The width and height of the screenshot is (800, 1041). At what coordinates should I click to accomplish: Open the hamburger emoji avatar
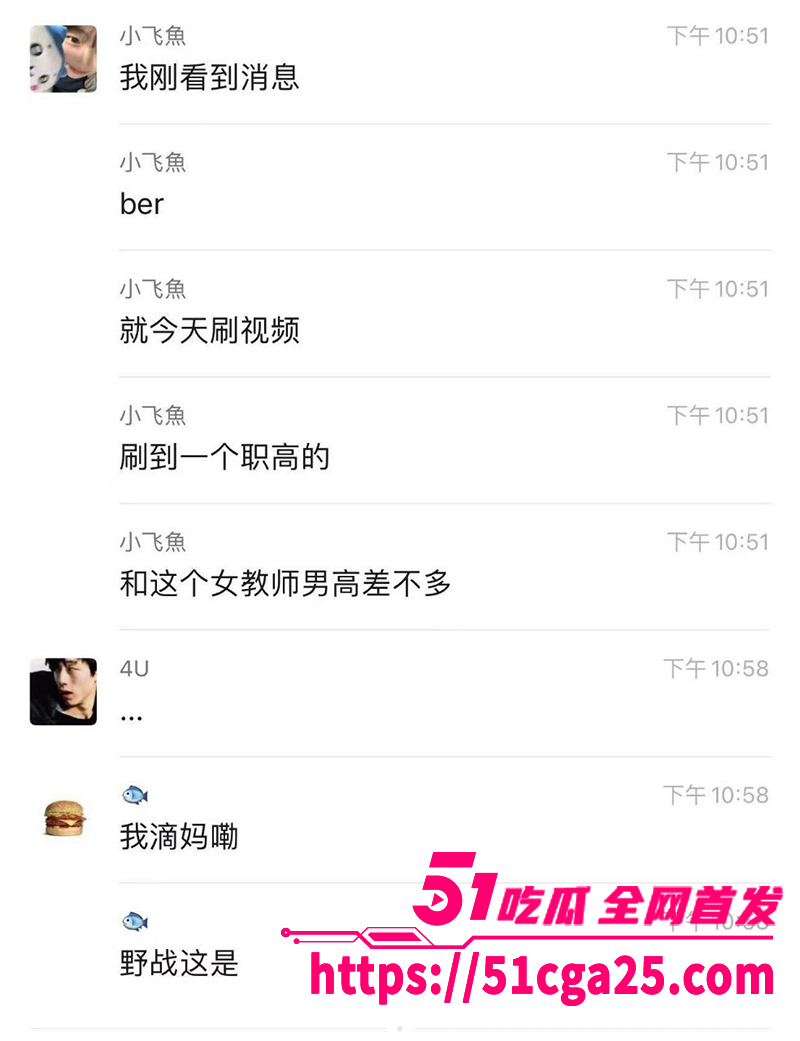(63, 816)
